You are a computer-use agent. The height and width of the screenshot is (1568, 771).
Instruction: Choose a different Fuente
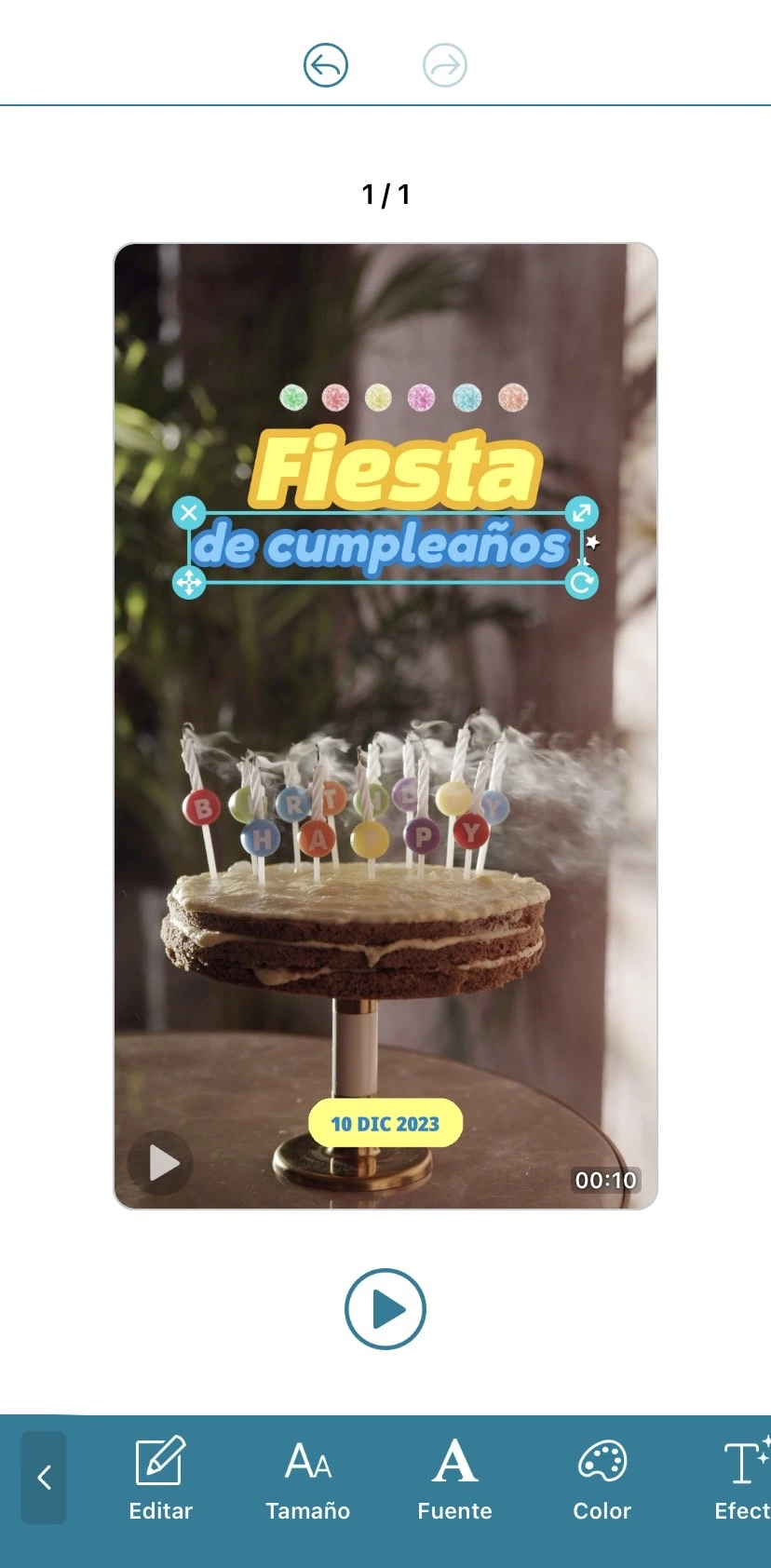pos(454,1479)
